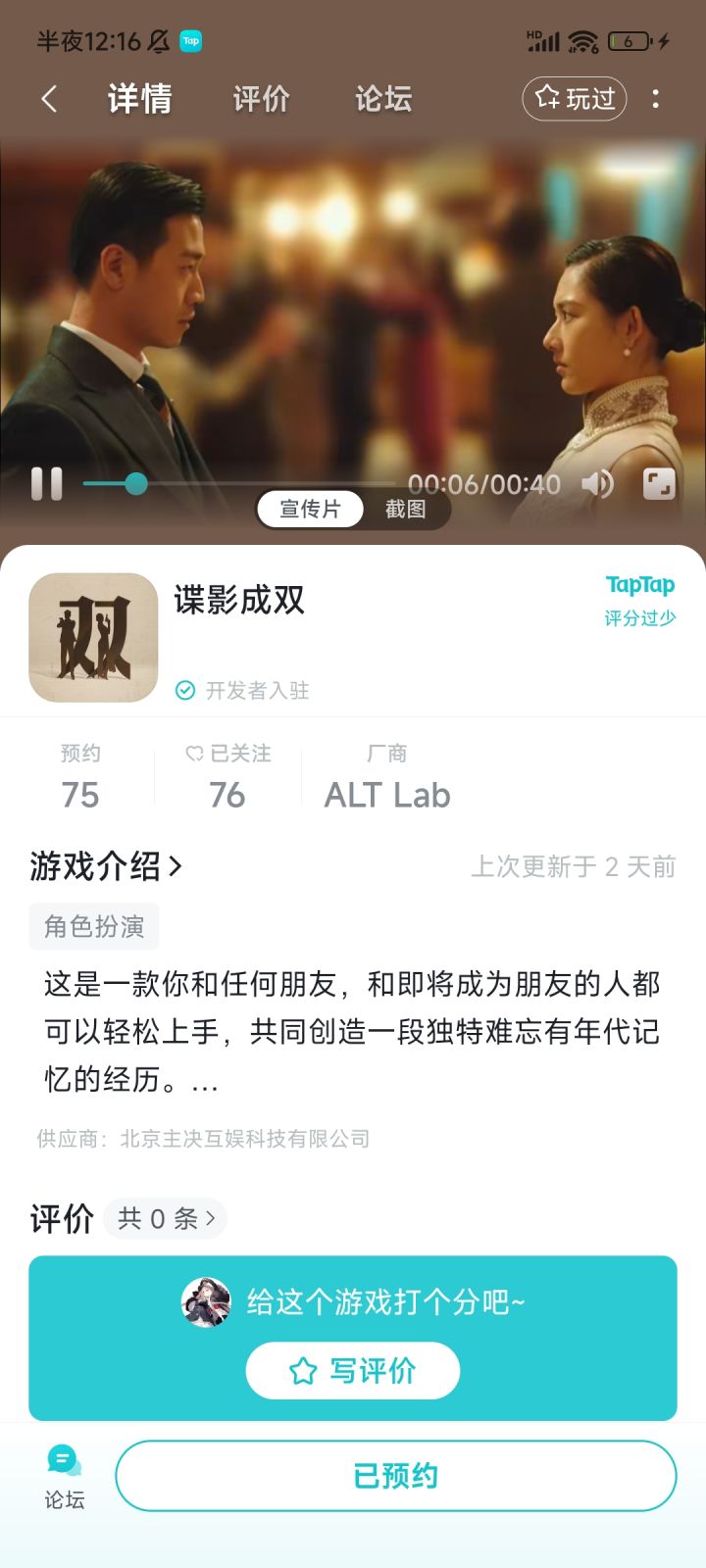The width and height of the screenshot is (706, 1568).
Task: Switch to the 评价 tab
Action: click(260, 99)
